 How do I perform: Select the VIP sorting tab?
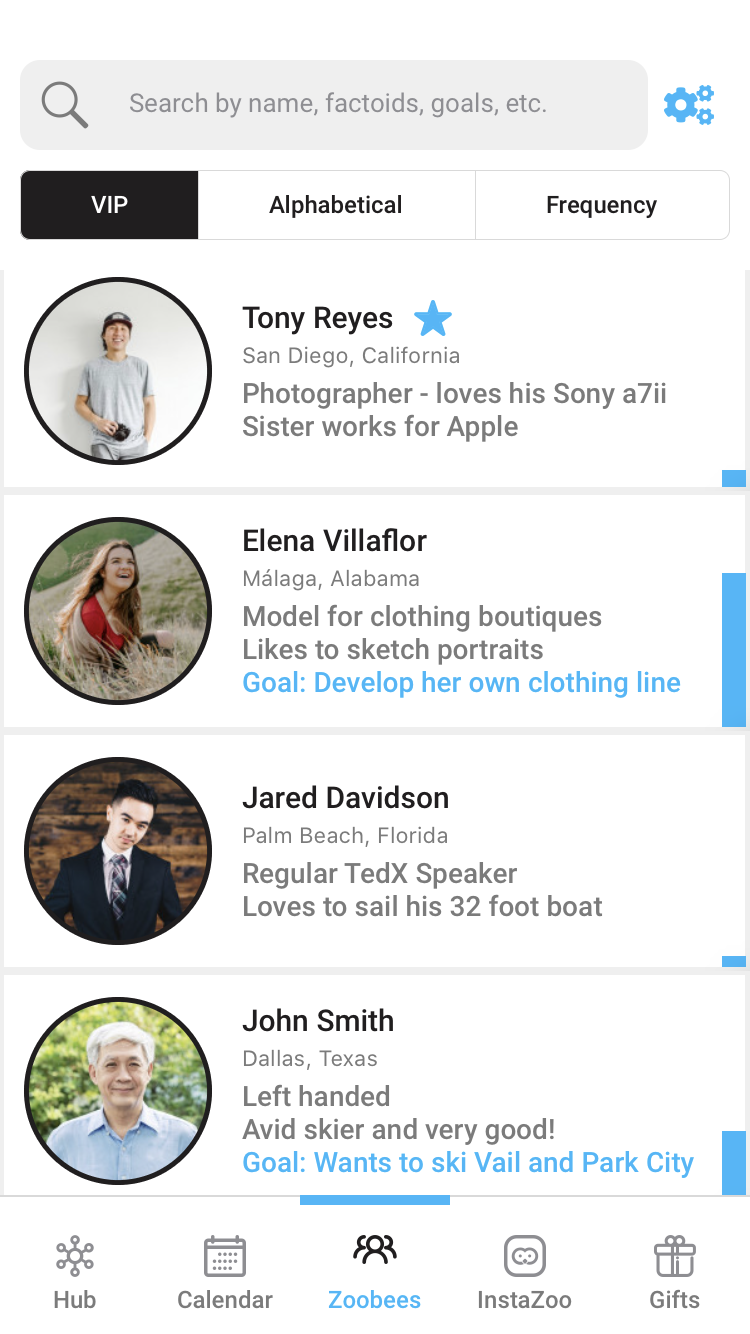(x=109, y=205)
